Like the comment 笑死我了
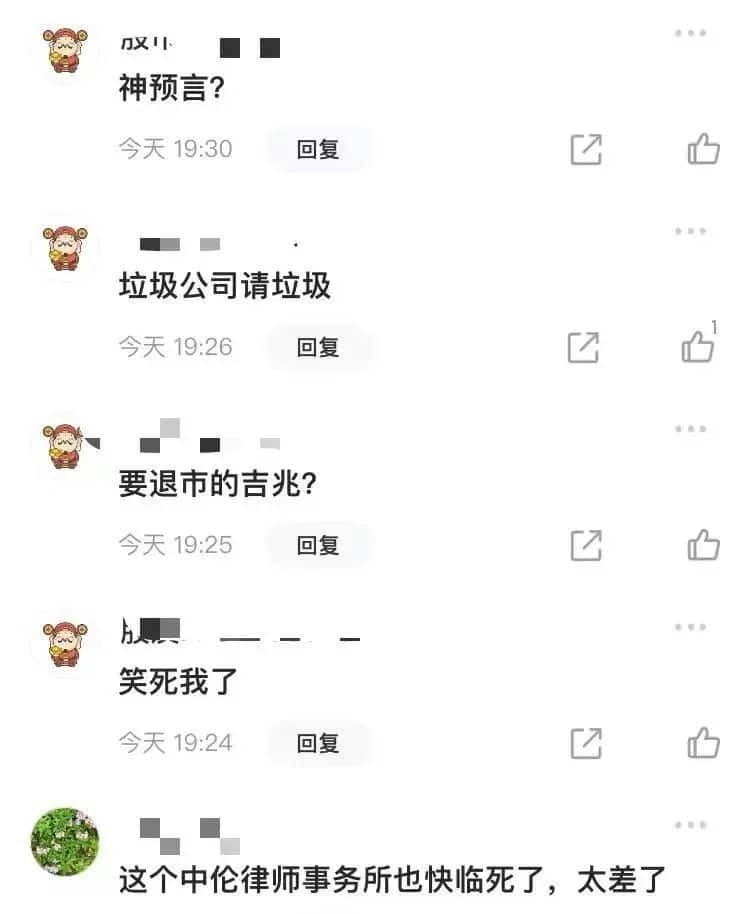Image resolution: width=750 pixels, height=914 pixels. (x=704, y=744)
